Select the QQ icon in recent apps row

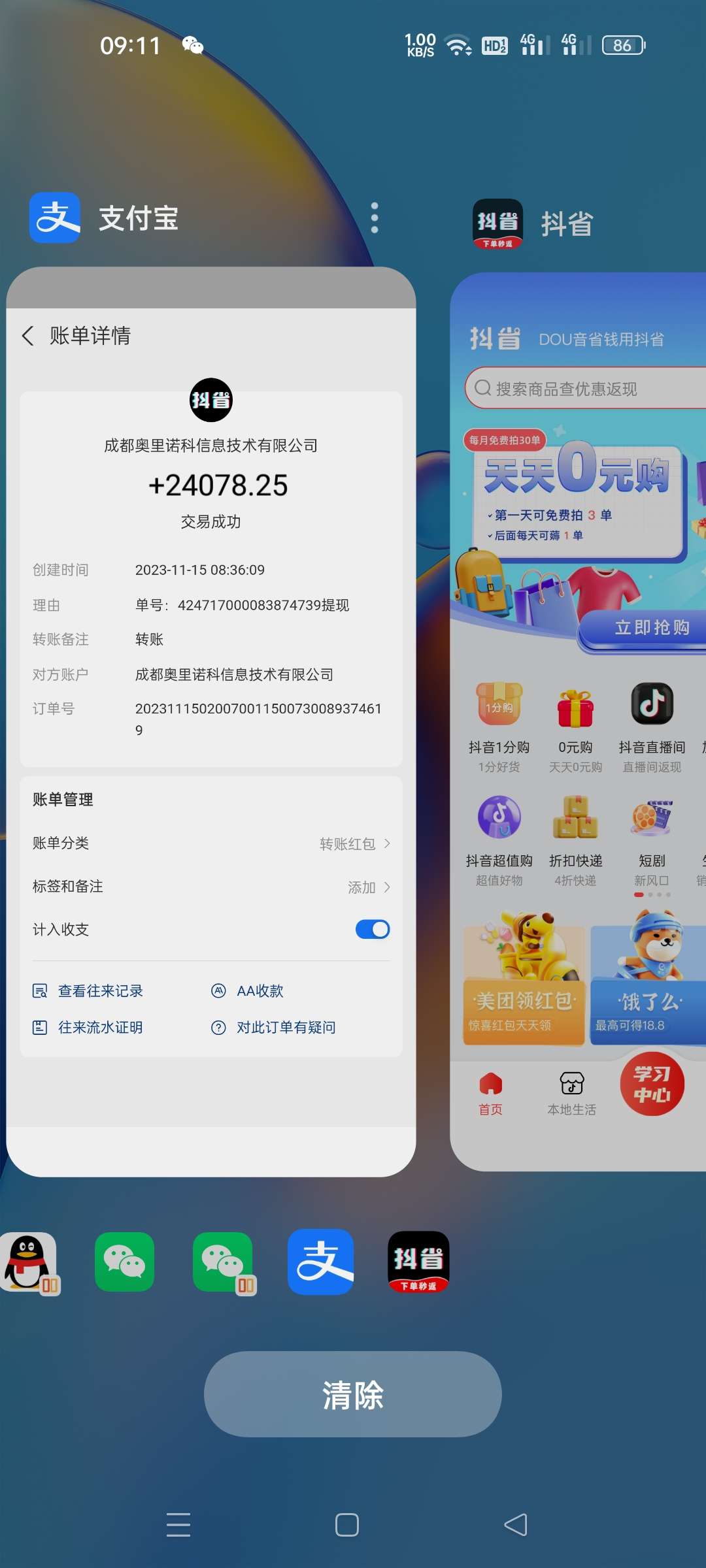click(x=27, y=1262)
